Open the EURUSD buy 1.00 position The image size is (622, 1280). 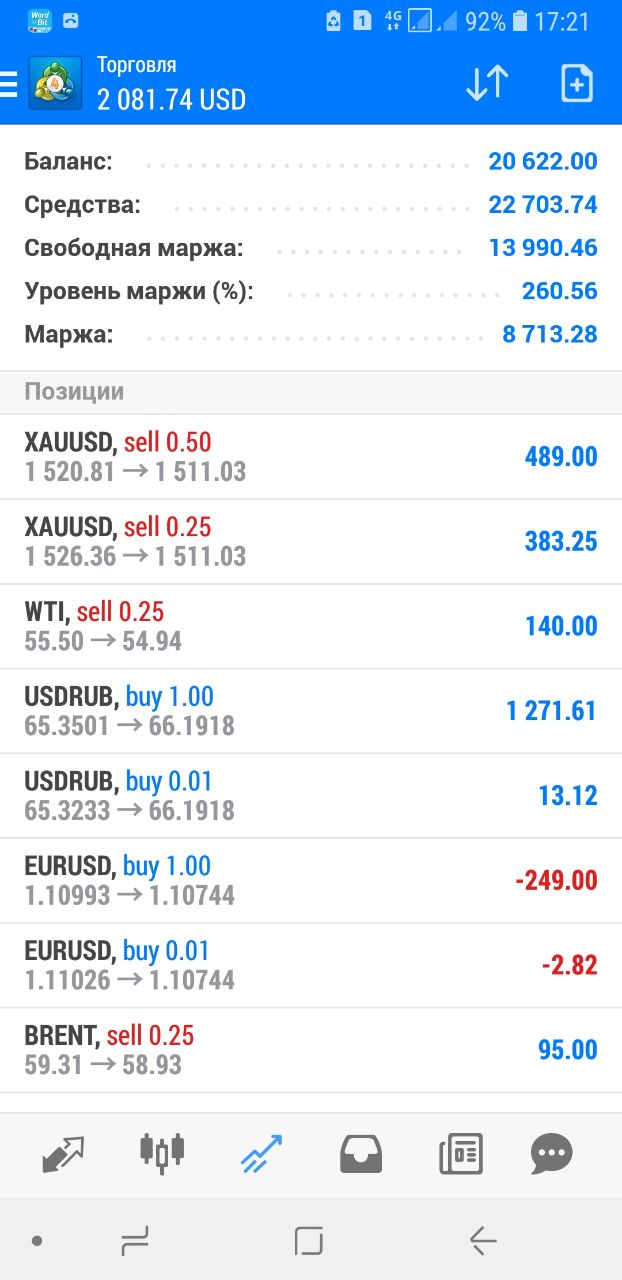311,881
